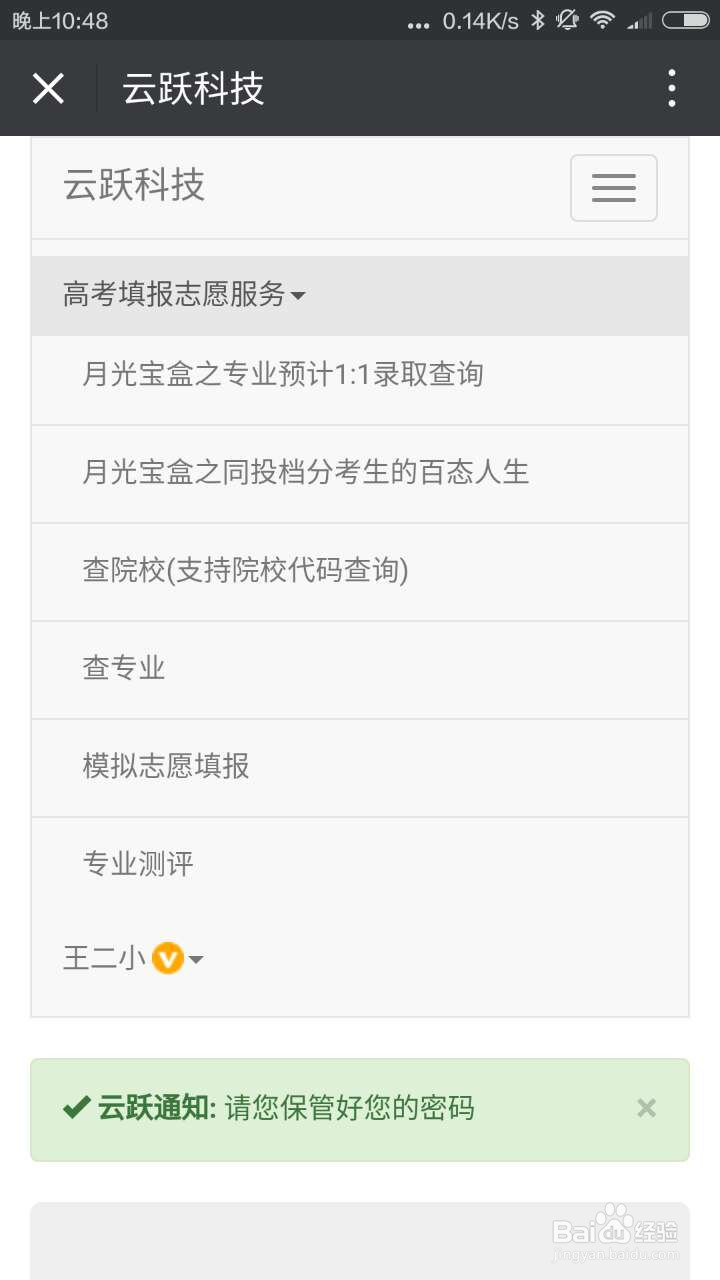Tap the 云跃科技 brand title
This screenshot has height=1280, width=720.
[134, 187]
